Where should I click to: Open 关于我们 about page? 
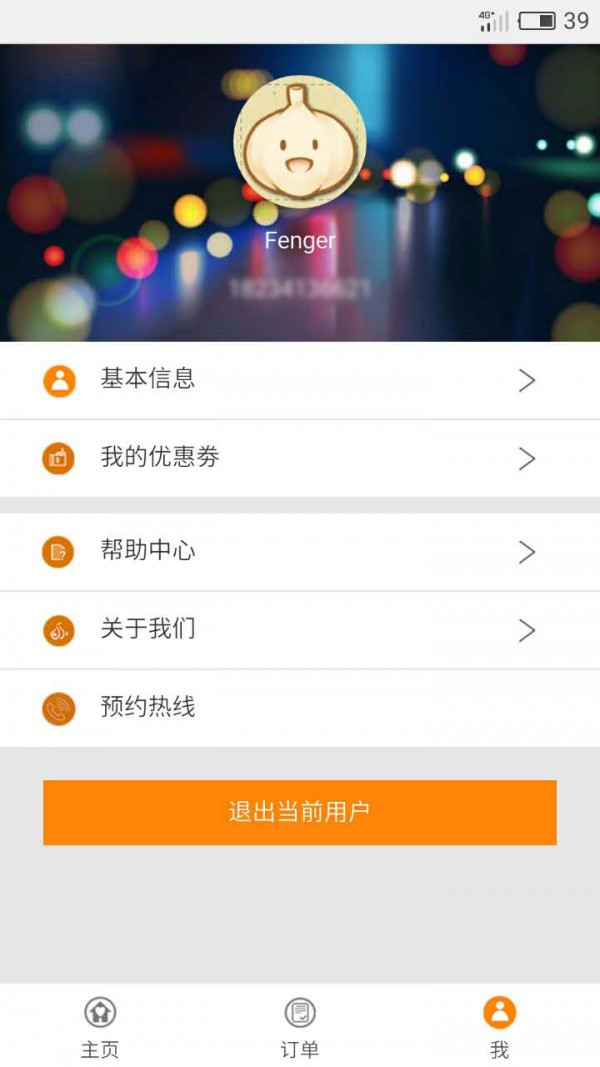(x=300, y=630)
